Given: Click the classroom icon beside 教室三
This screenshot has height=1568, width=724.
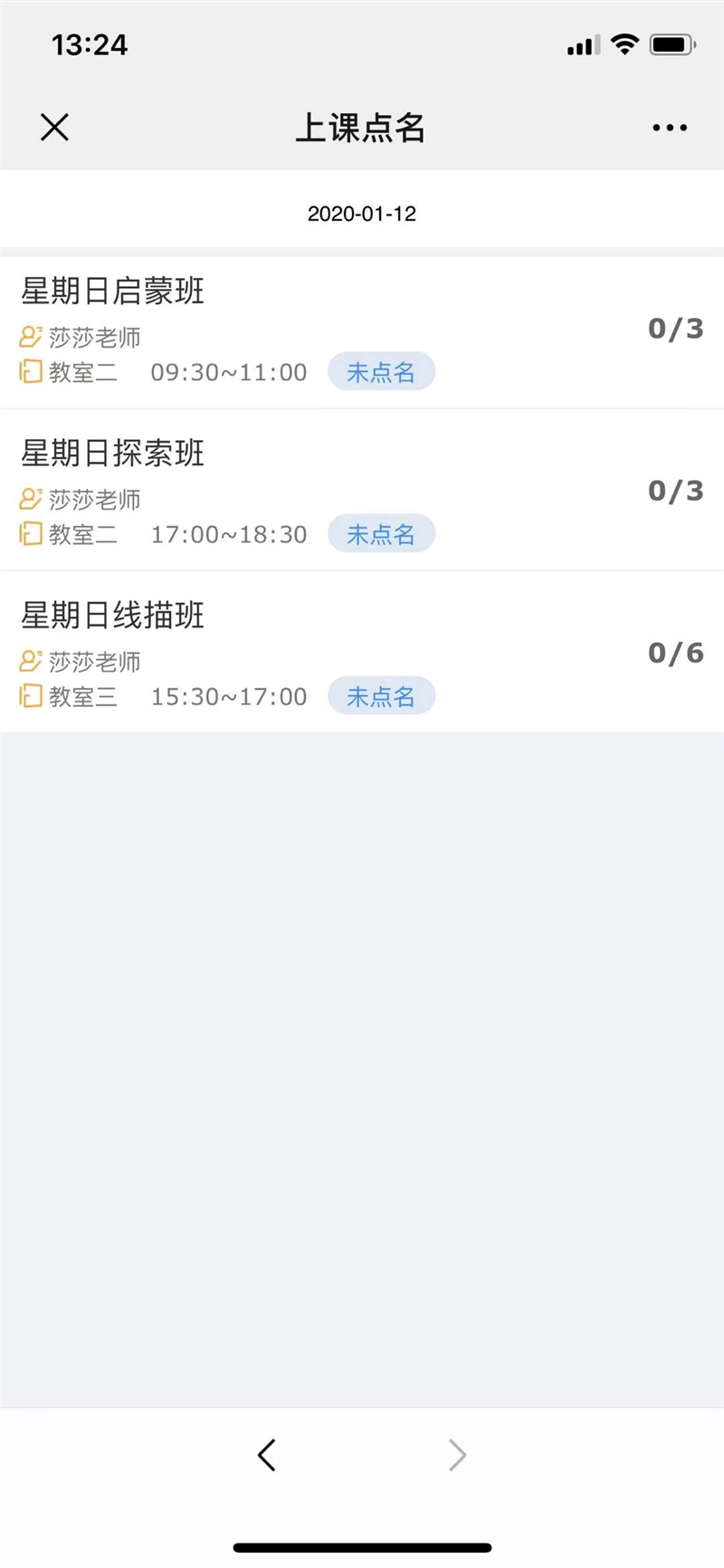Looking at the screenshot, I should pos(30,696).
